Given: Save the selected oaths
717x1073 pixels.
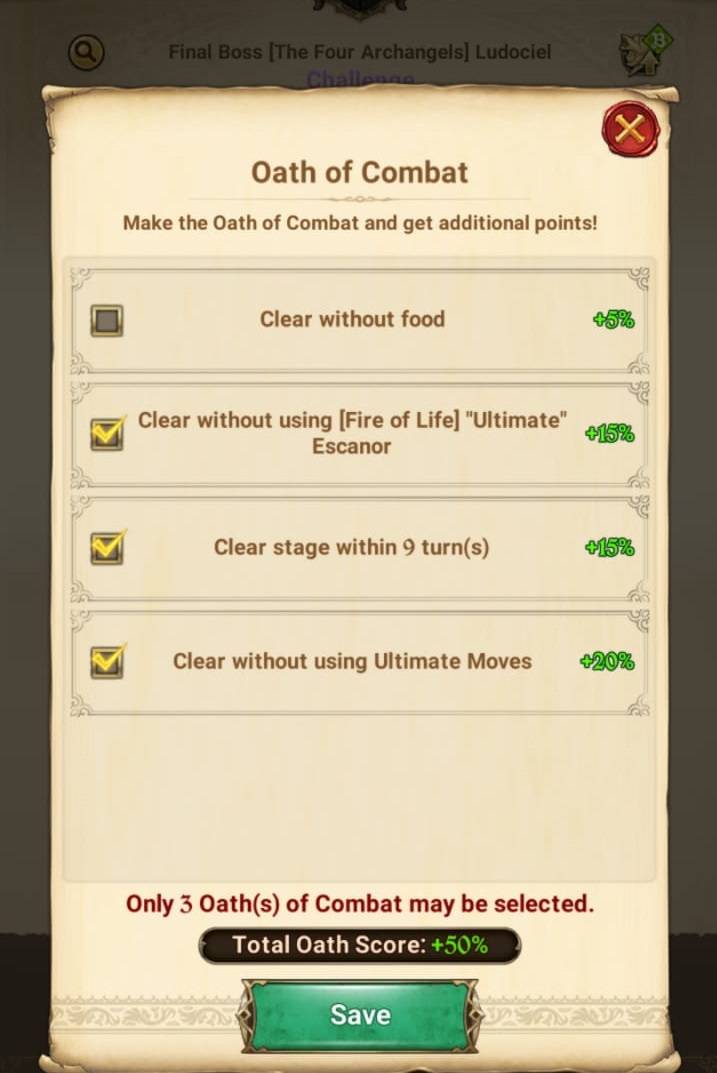Looking at the screenshot, I should point(360,1014).
